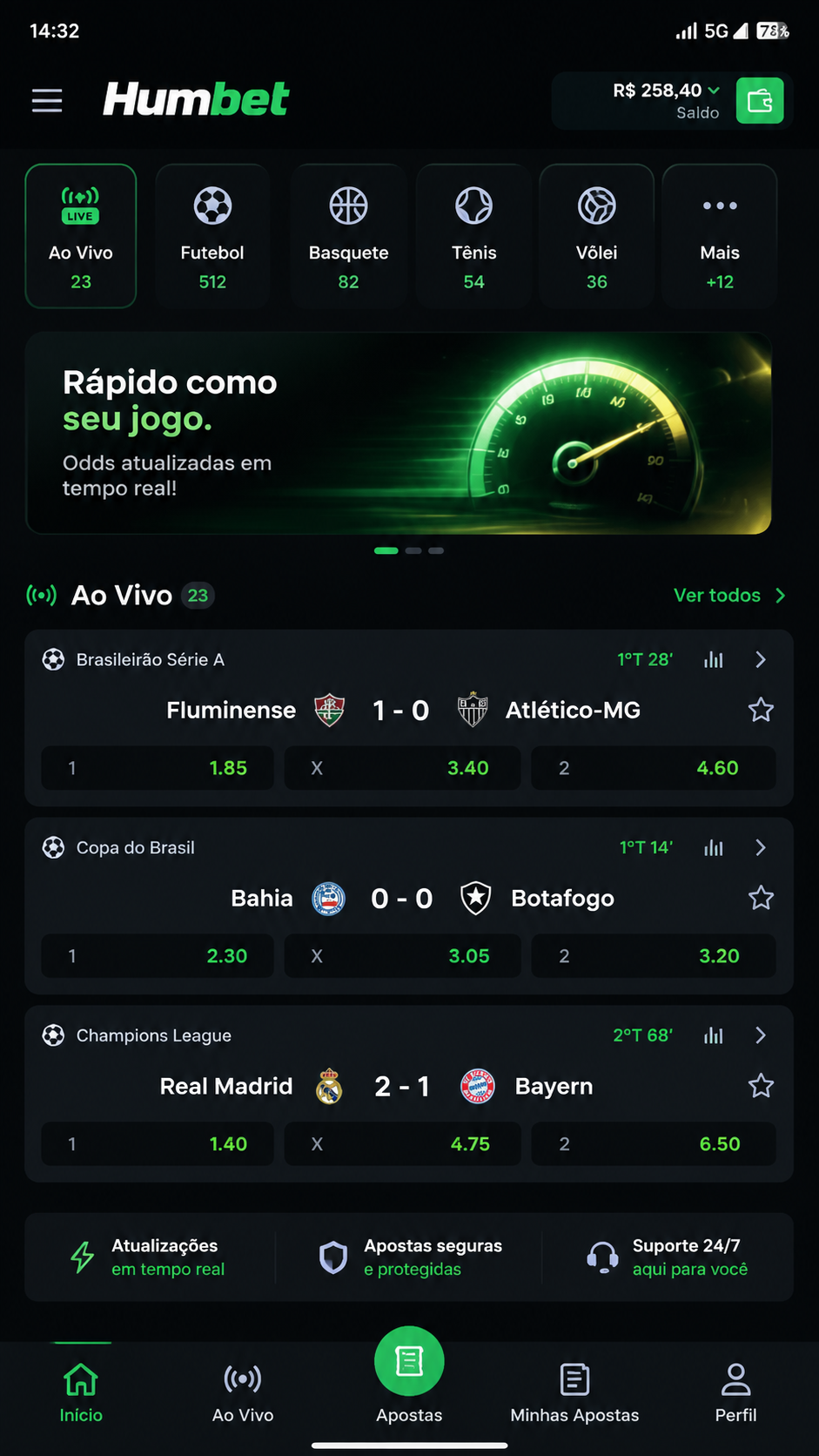The height and width of the screenshot is (1456, 819).
Task: Open the Rápido como seu jogo banner
Action: (399, 433)
